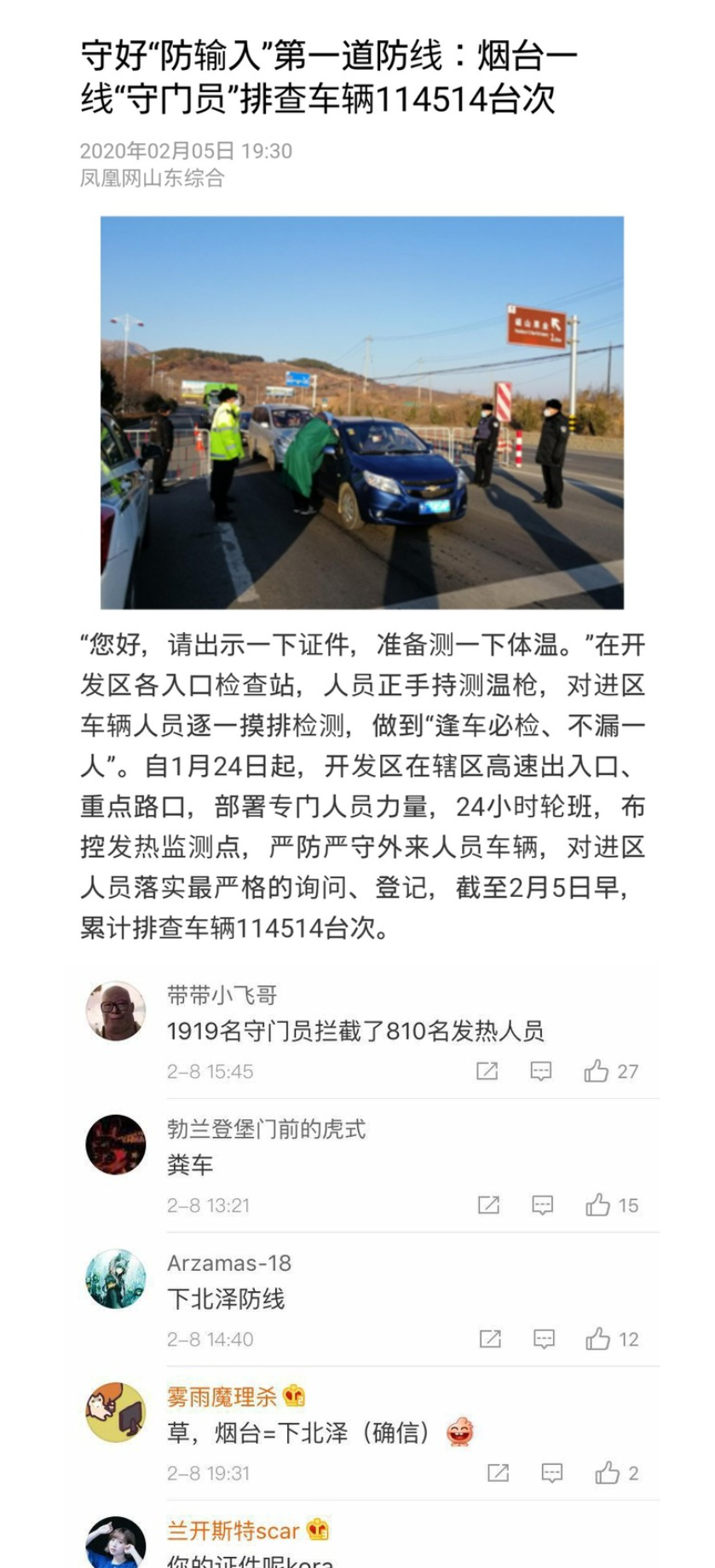This screenshot has width=715, height=1568.
Task: Share the comment by 带带小飞哥
Action: click(x=487, y=1071)
